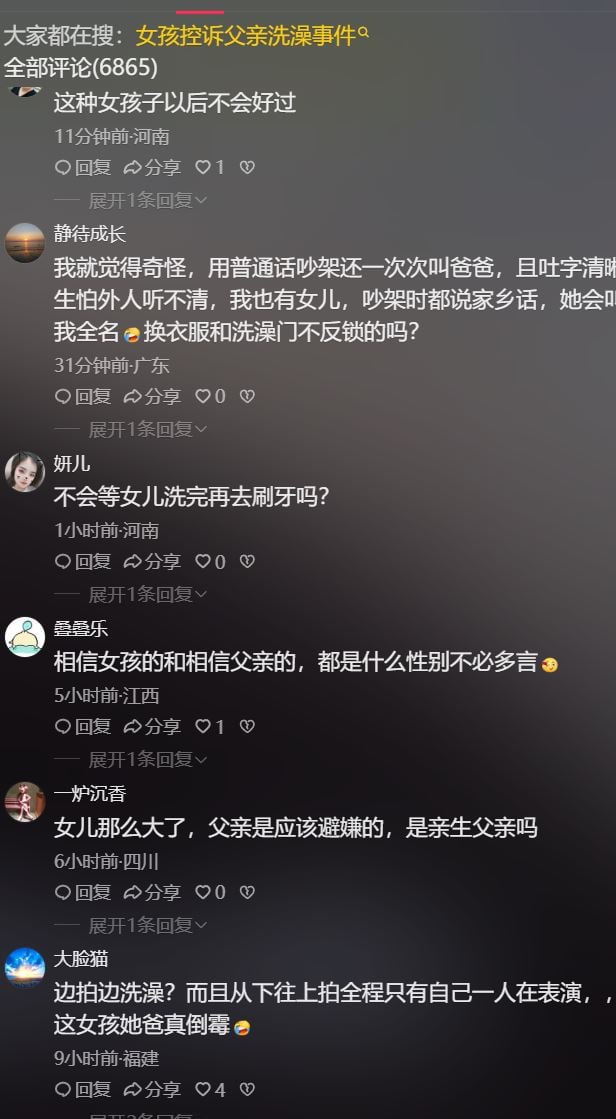The width and height of the screenshot is (616, 1119).
Task: Open 静待成长's profile avatar
Action: (x=25, y=242)
